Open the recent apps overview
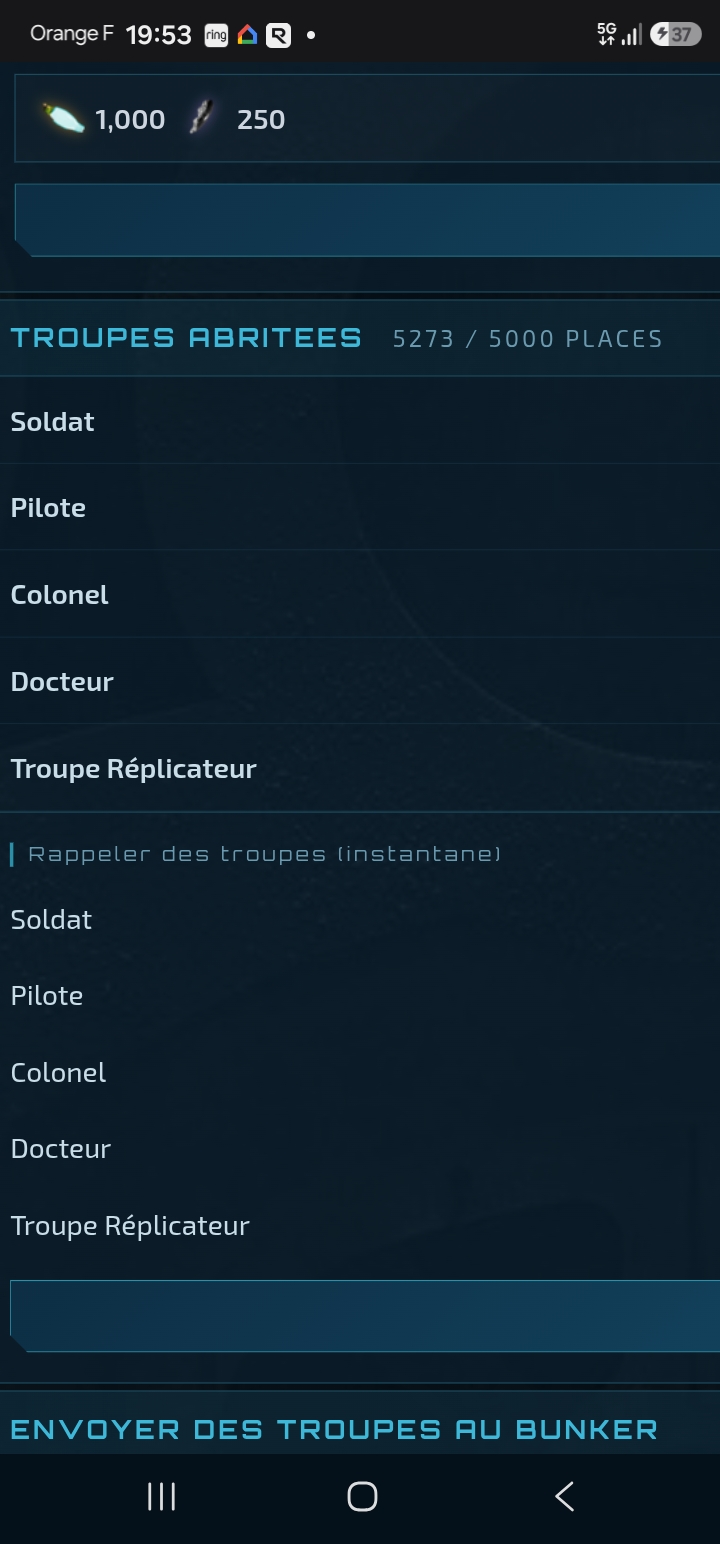 click(161, 1497)
